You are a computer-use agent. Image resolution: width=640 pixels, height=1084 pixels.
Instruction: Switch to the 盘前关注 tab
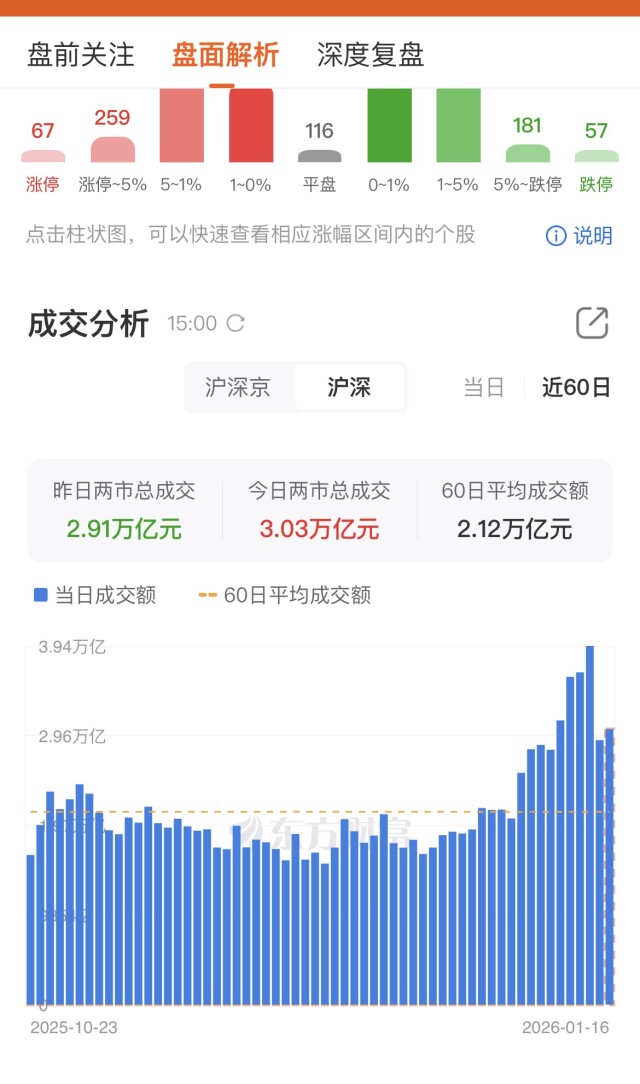point(80,54)
